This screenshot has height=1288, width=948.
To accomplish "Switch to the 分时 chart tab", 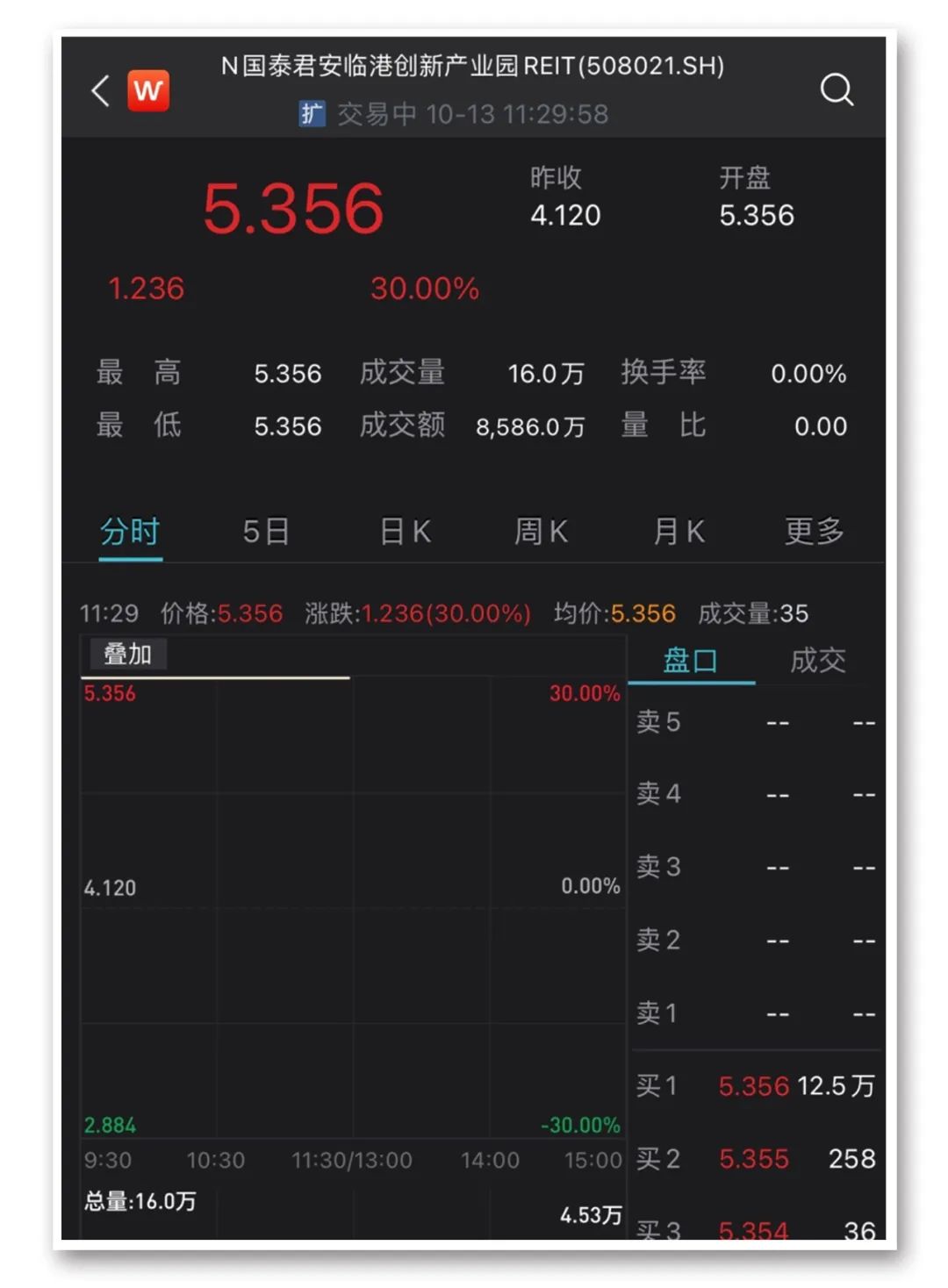I will click(130, 532).
